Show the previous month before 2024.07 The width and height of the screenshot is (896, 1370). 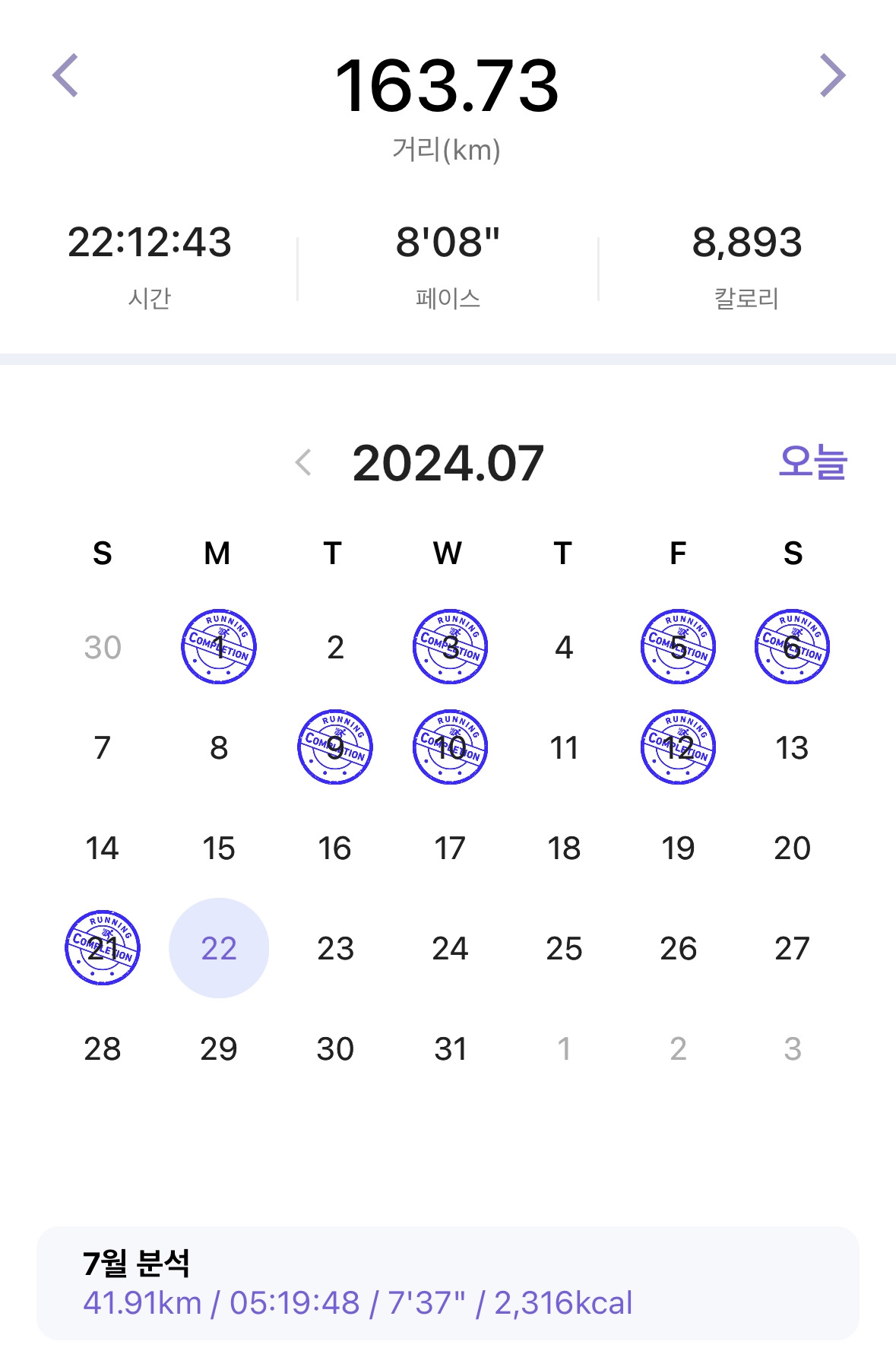(x=304, y=462)
